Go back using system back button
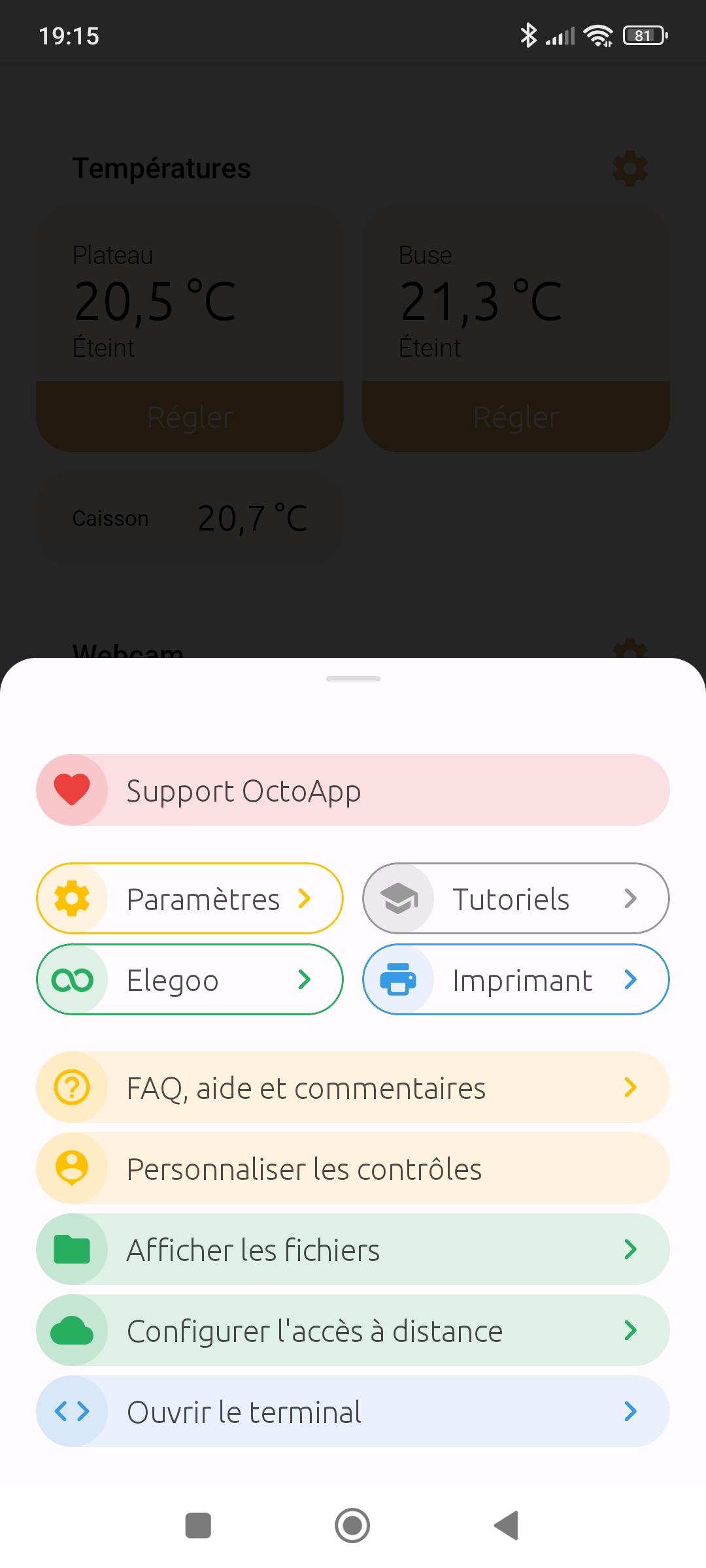Screen dimensions: 706x1568 point(507,1526)
